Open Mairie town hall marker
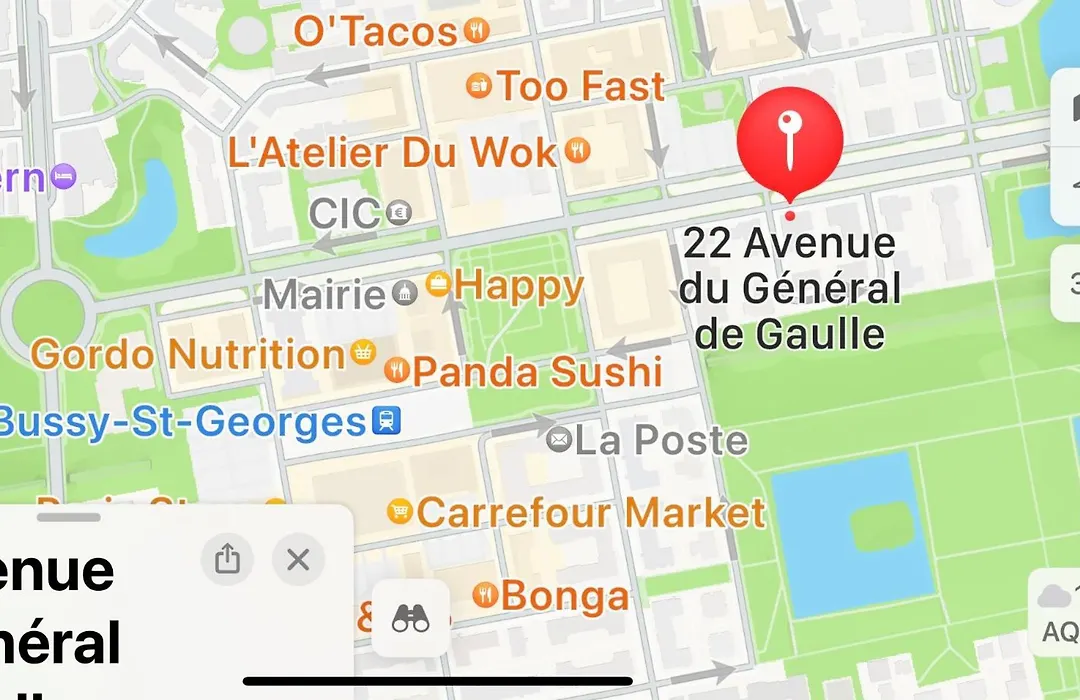The image size is (1080, 700). (405, 293)
